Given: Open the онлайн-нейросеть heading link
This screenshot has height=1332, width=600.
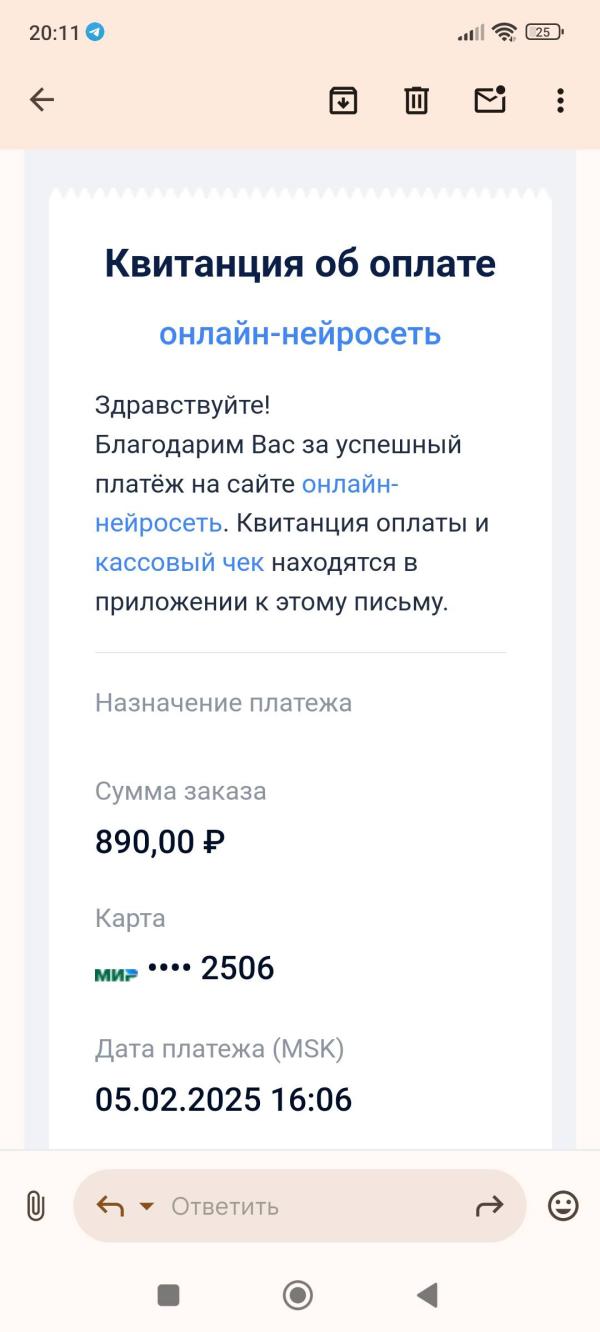Looking at the screenshot, I should click(300, 333).
